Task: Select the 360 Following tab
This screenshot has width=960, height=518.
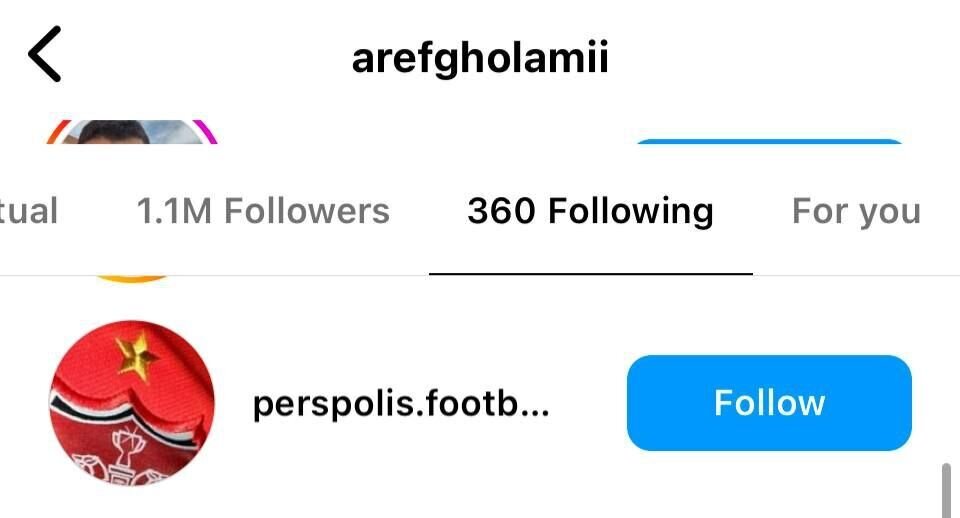Action: (590, 211)
